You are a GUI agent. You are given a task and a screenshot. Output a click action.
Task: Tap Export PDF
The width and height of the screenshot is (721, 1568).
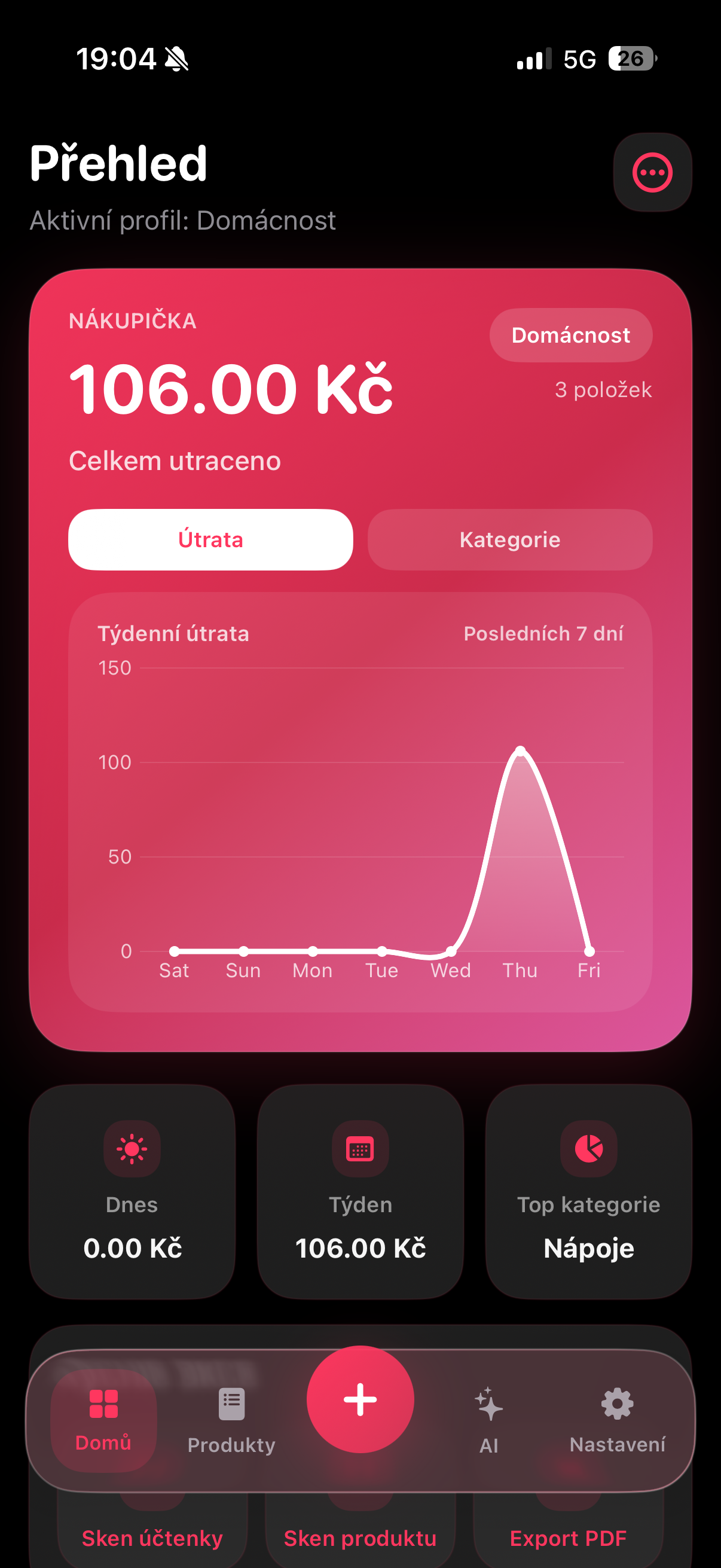[568, 1538]
